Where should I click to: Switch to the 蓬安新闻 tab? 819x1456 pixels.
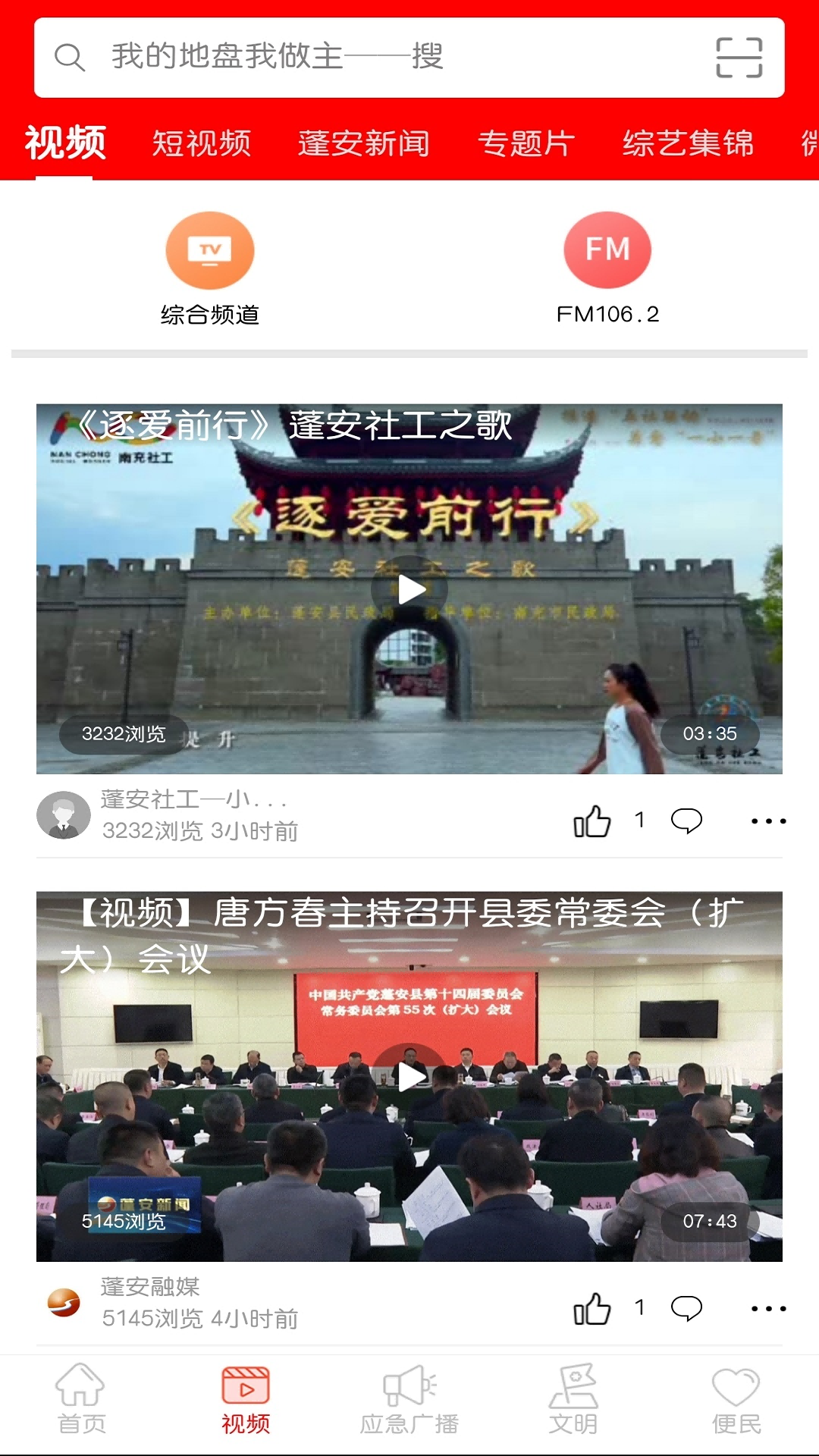[363, 143]
